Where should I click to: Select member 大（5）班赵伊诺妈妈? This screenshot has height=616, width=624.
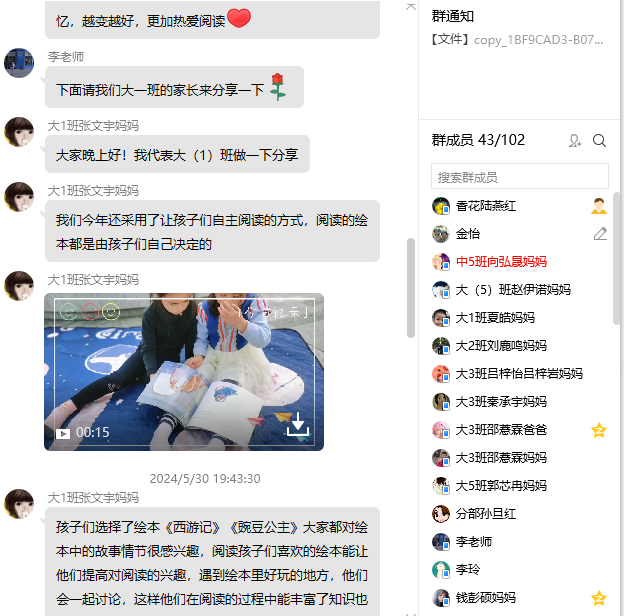coord(512,290)
